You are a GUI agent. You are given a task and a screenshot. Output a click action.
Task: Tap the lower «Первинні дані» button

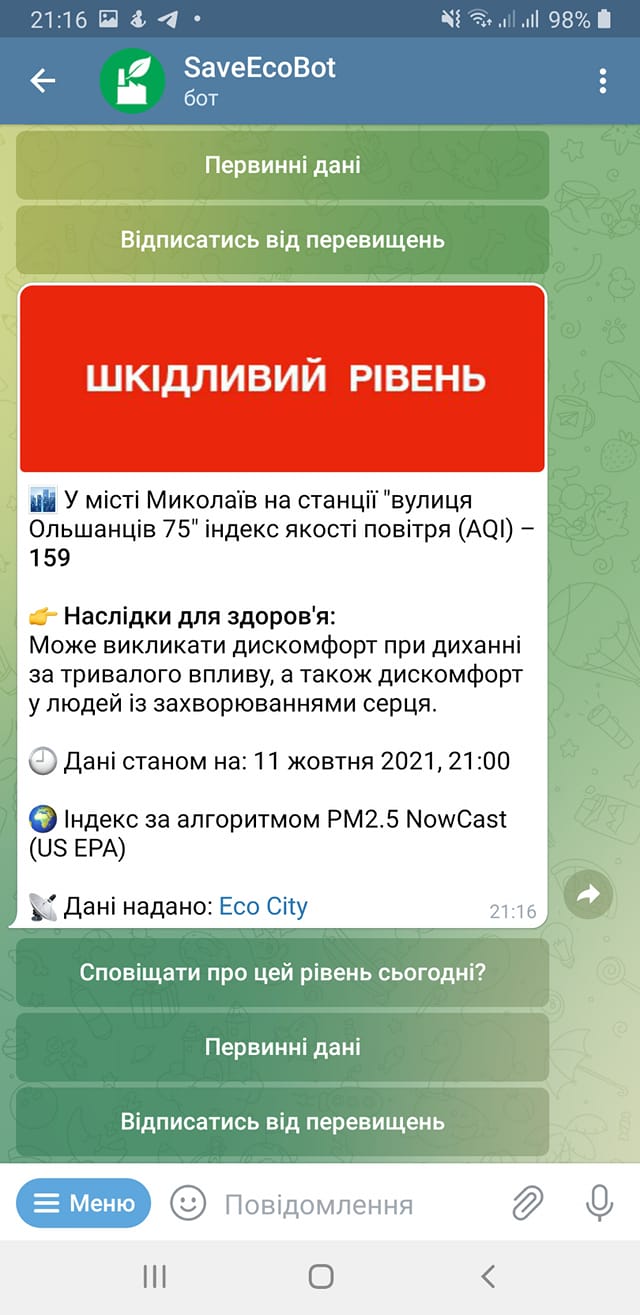pyautogui.click(x=282, y=1047)
